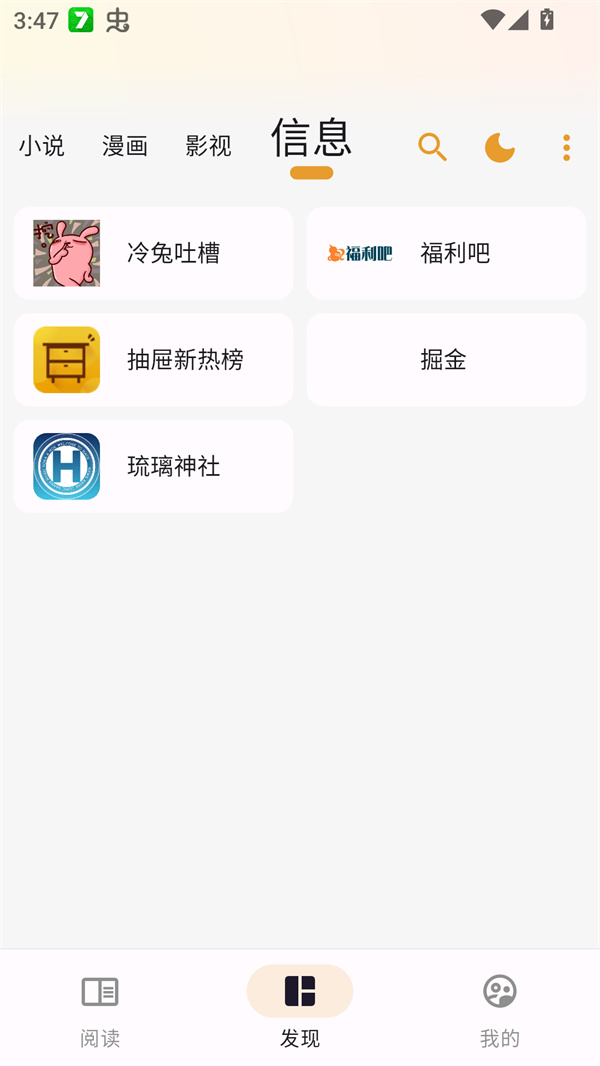The image size is (600, 1066).
Task: Open the 冷兔吐槽 source card
Action: click(153, 253)
